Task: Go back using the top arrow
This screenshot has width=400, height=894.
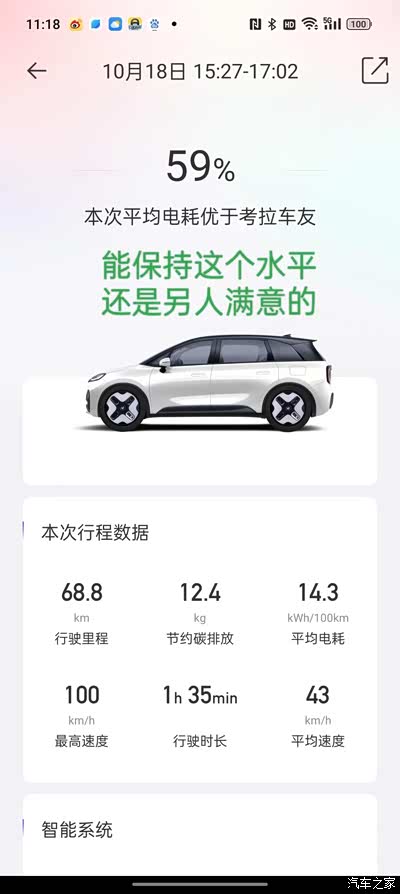Action: pyautogui.click(x=36, y=71)
